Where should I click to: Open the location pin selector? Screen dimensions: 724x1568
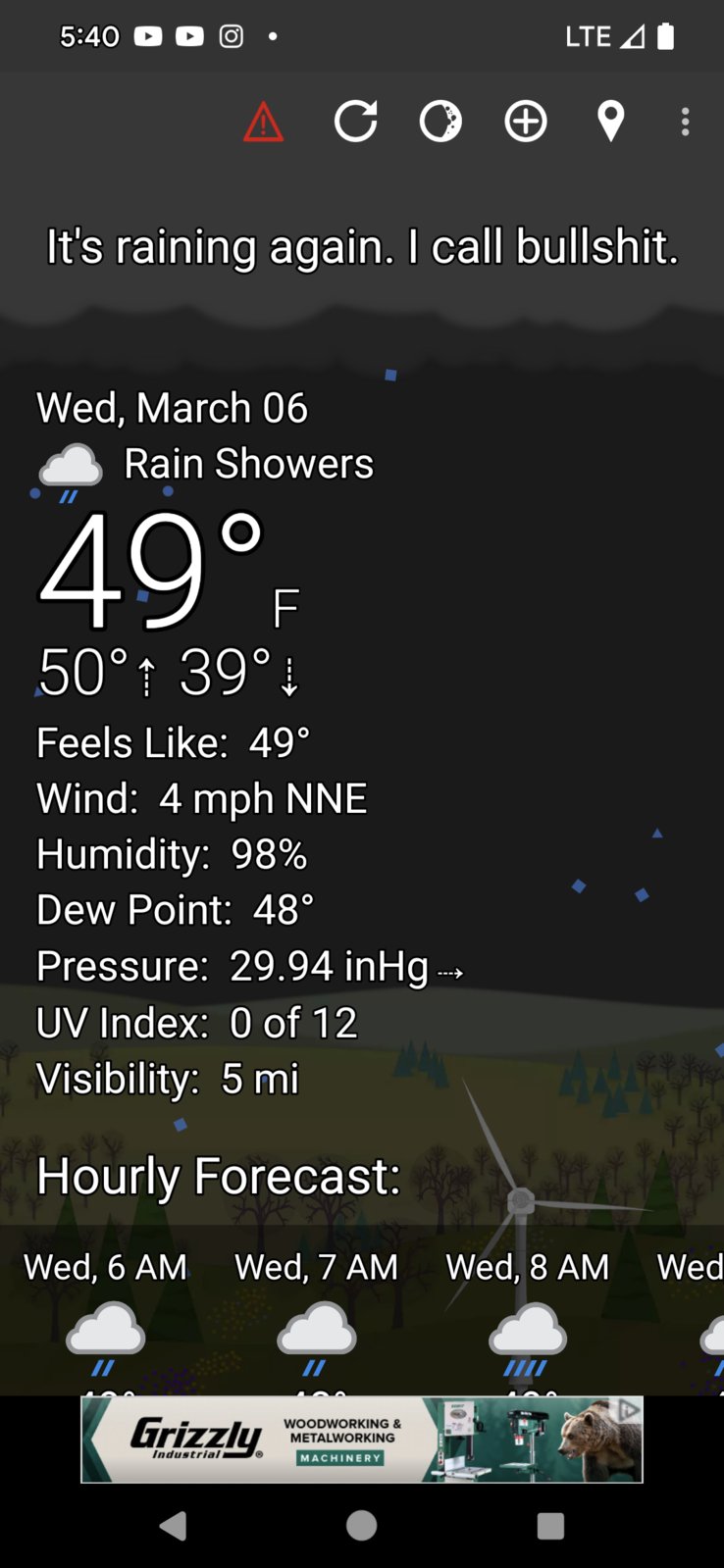coord(610,122)
